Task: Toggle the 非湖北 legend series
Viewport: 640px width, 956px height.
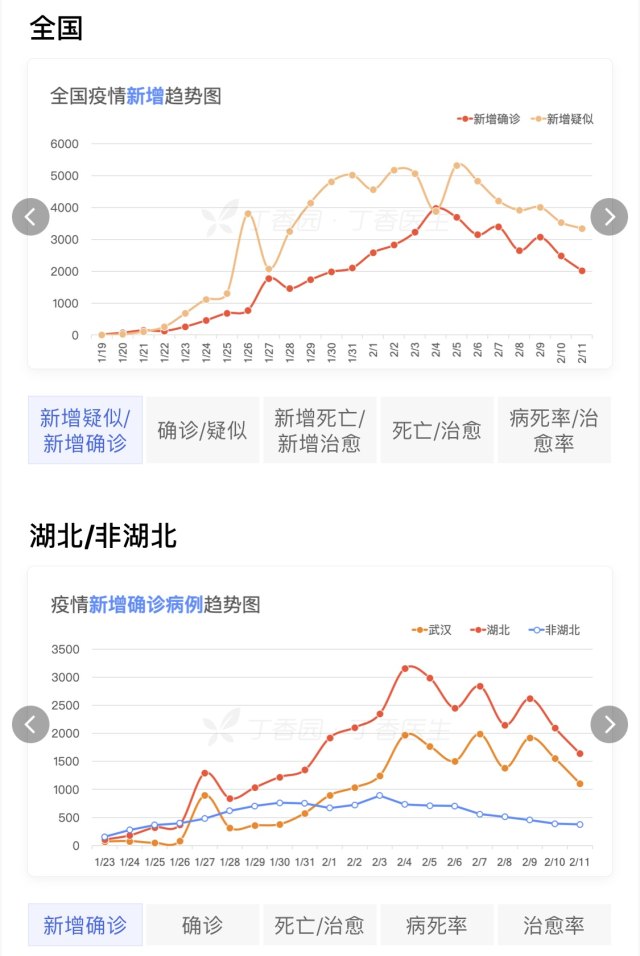Action: [x=554, y=630]
